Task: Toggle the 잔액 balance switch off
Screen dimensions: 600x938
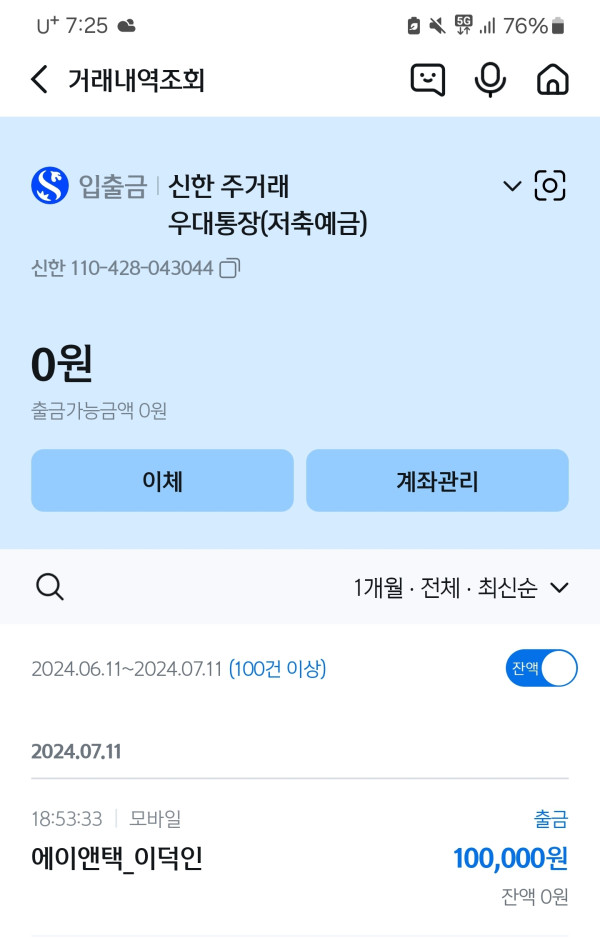Action: [x=541, y=668]
